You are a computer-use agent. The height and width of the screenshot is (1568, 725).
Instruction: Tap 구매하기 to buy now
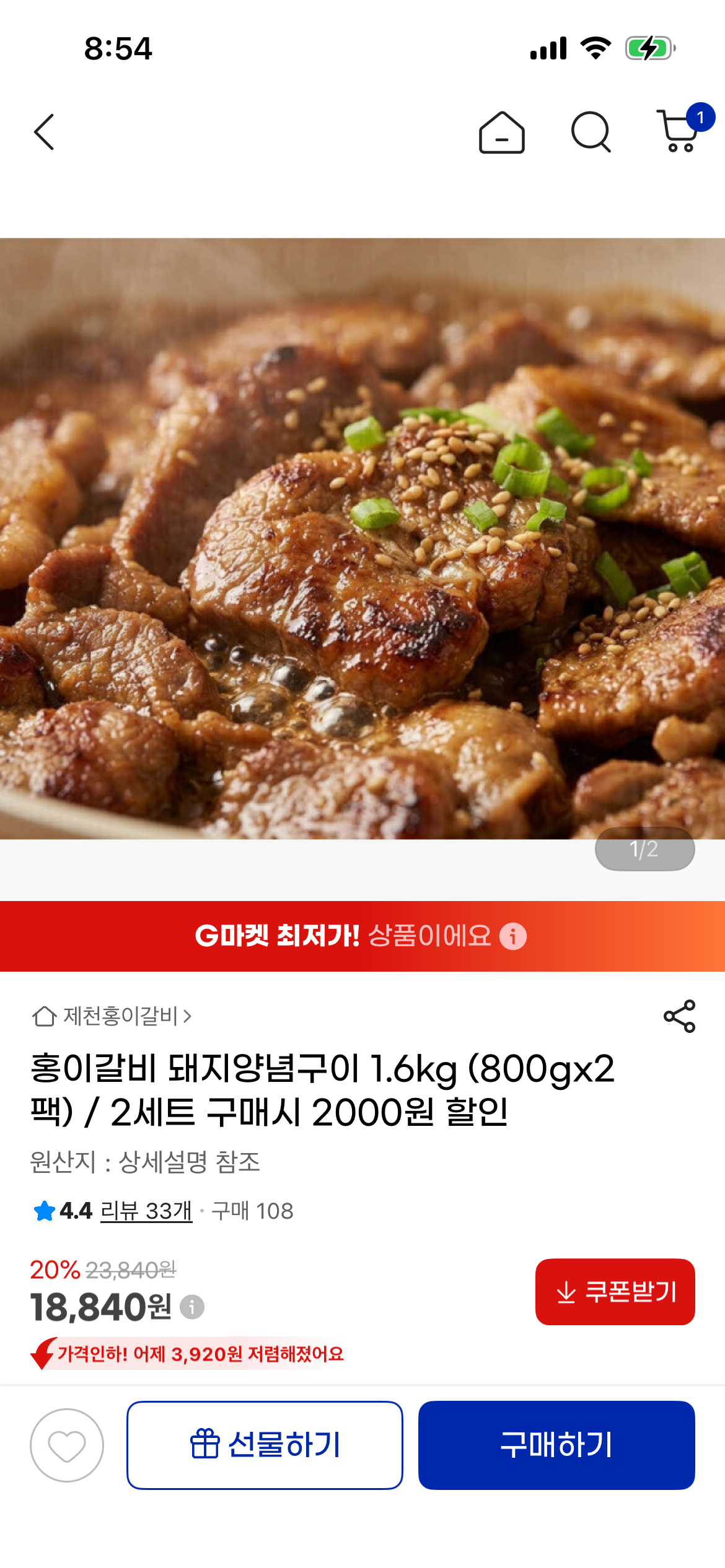[556, 1445]
